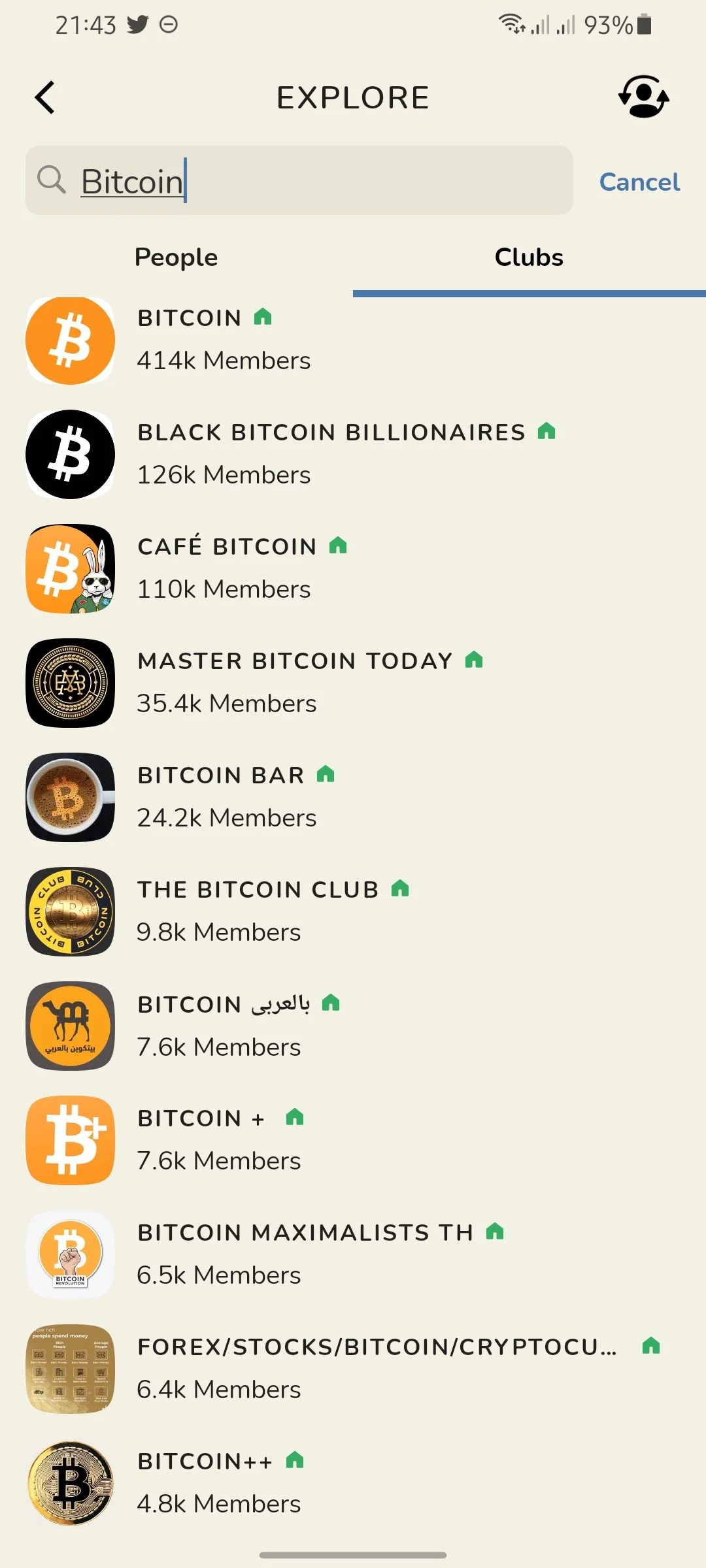This screenshot has width=706, height=1568.
Task: Cancel the search
Action: pyautogui.click(x=639, y=182)
